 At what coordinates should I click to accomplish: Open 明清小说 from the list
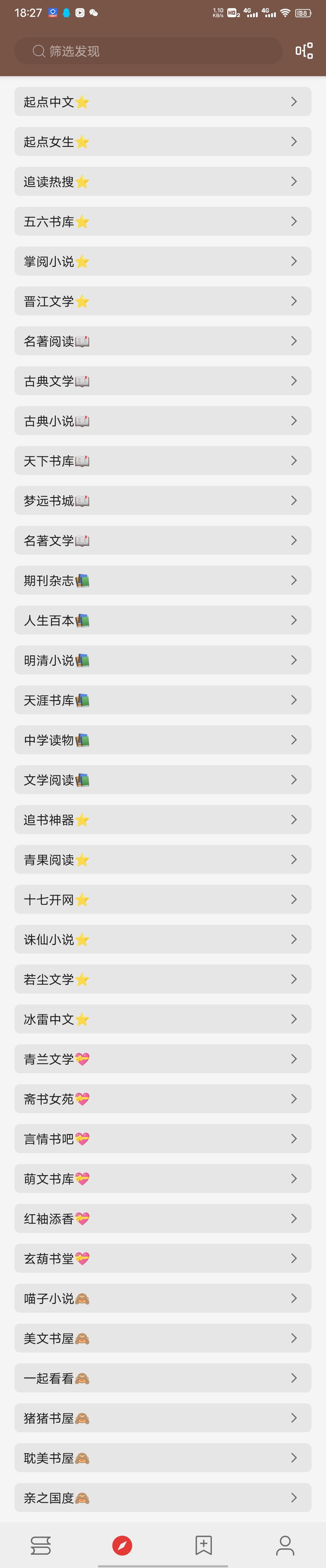coord(163,660)
